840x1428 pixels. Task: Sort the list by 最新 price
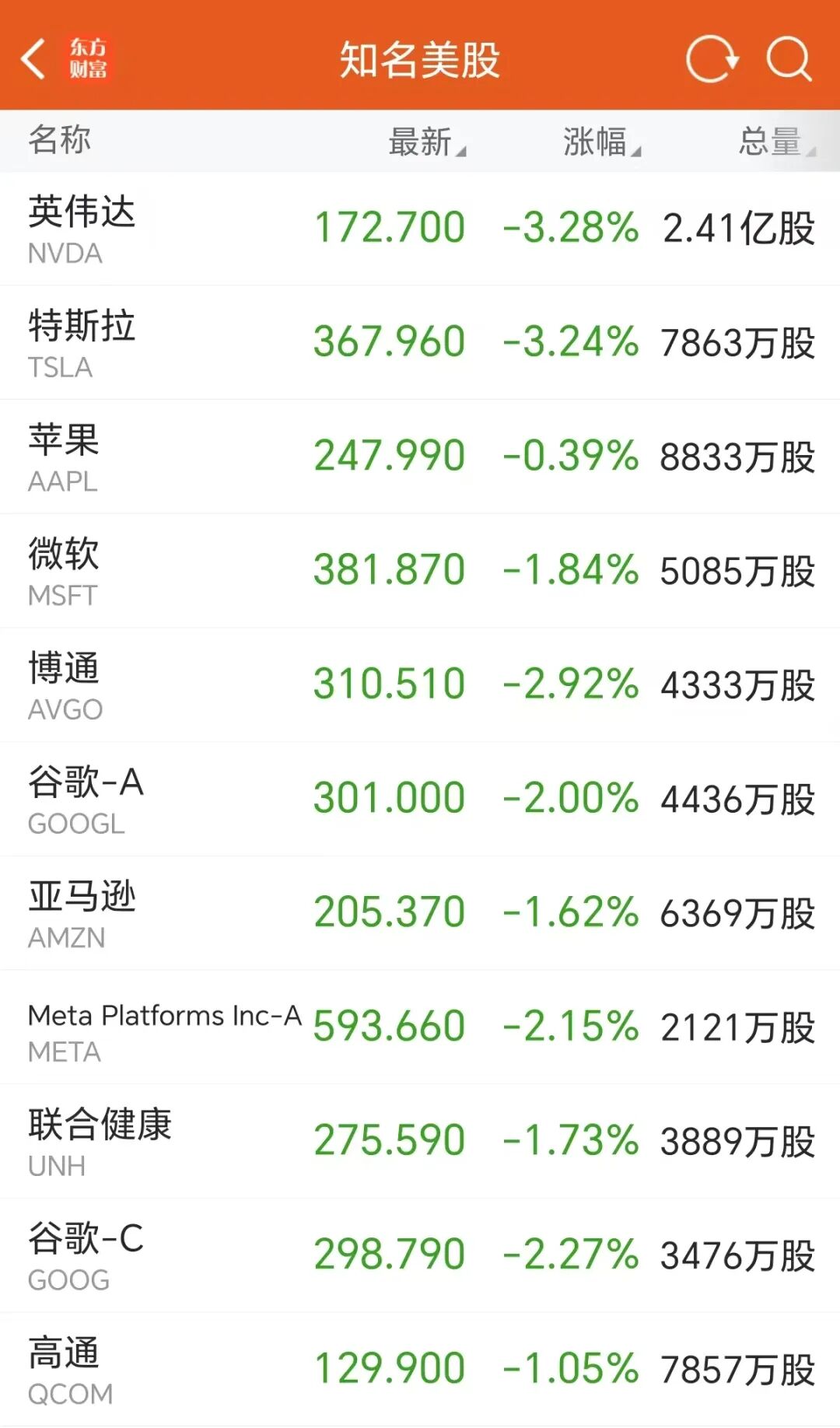click(427, 142)
